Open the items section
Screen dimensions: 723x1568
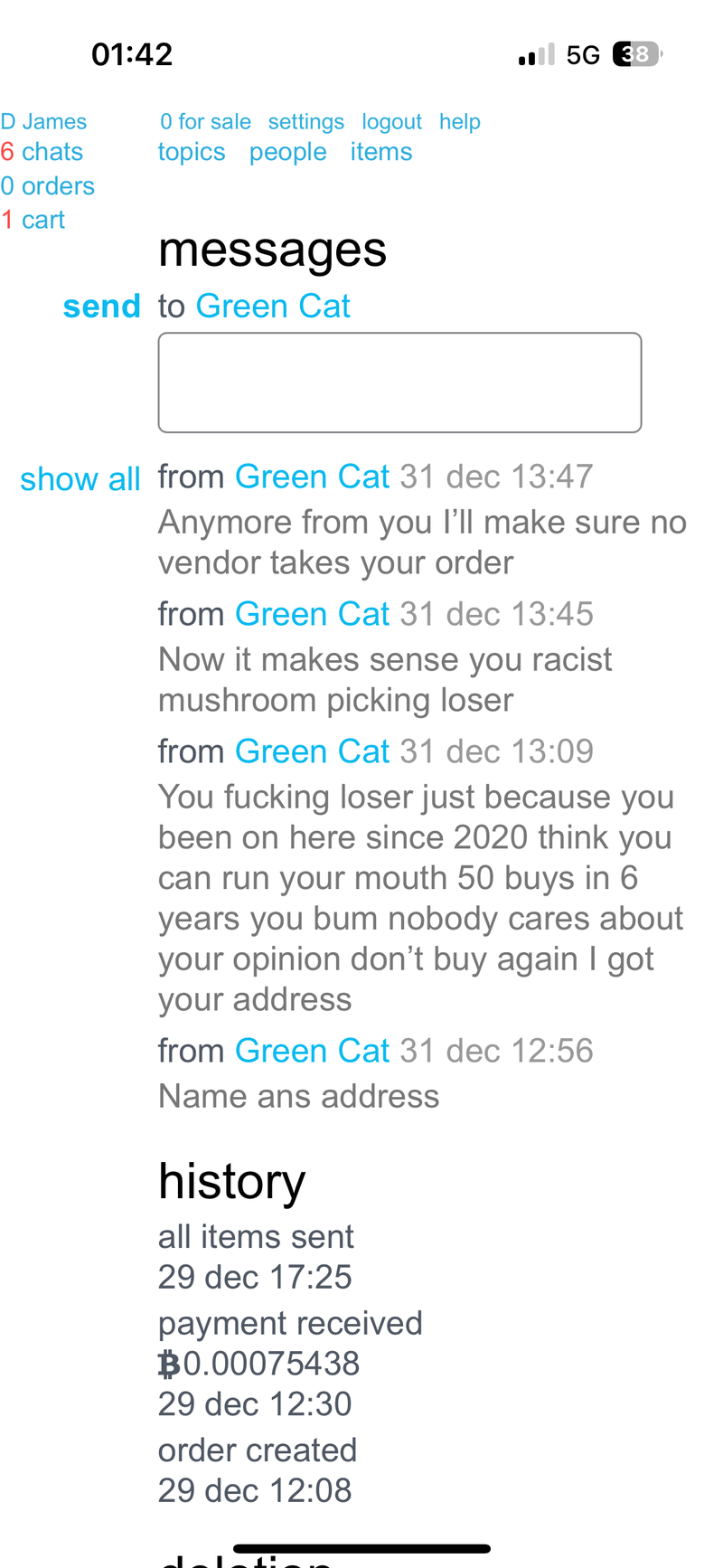[x=380, y=152]
